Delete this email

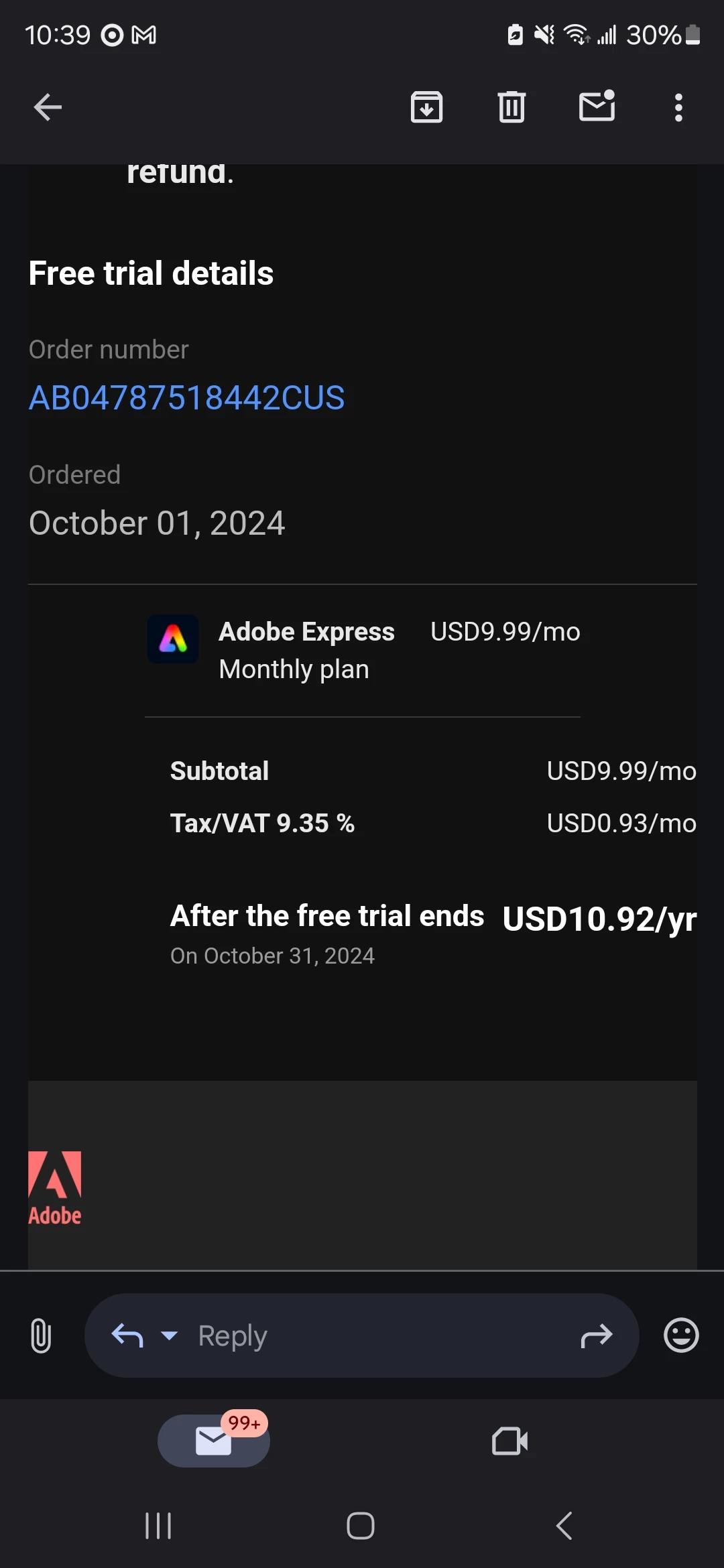point(511,107)
